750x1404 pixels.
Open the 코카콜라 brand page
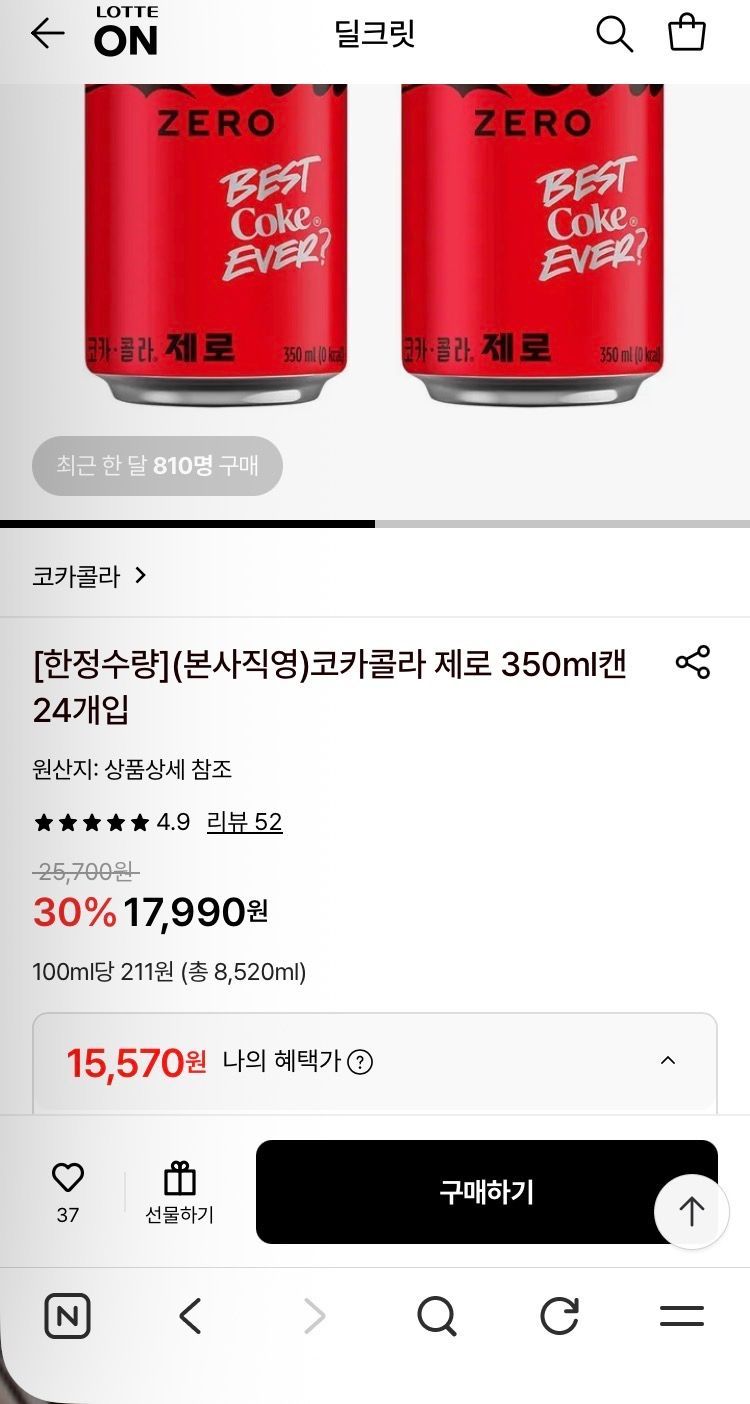point(89,576)
